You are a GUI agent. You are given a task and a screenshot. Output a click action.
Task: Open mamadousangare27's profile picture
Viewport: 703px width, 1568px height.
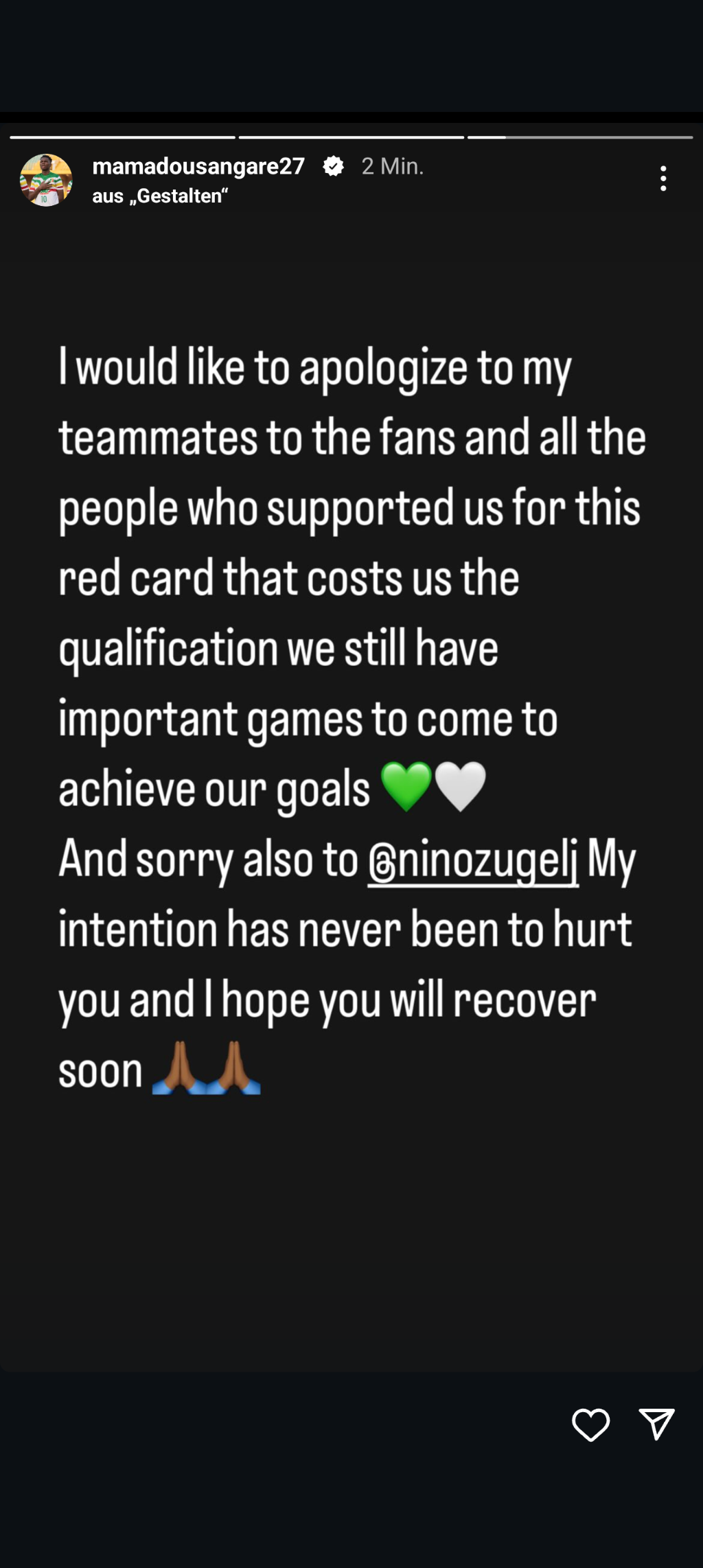[x=46, y=180]
